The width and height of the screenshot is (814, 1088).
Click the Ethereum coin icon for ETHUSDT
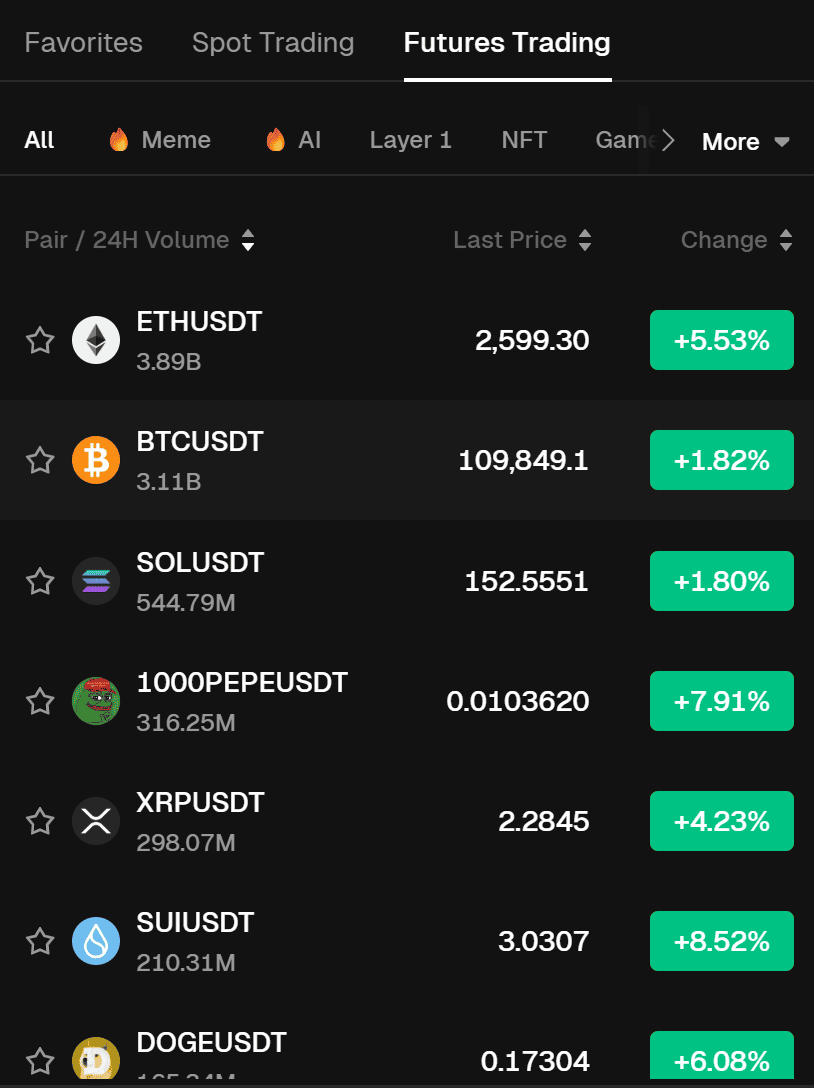(x=96, y=340)
